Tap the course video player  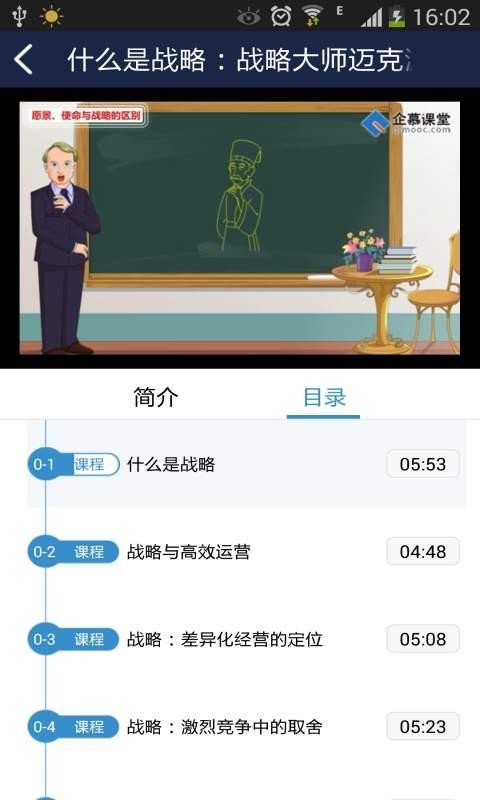click(x=240, y=228)
